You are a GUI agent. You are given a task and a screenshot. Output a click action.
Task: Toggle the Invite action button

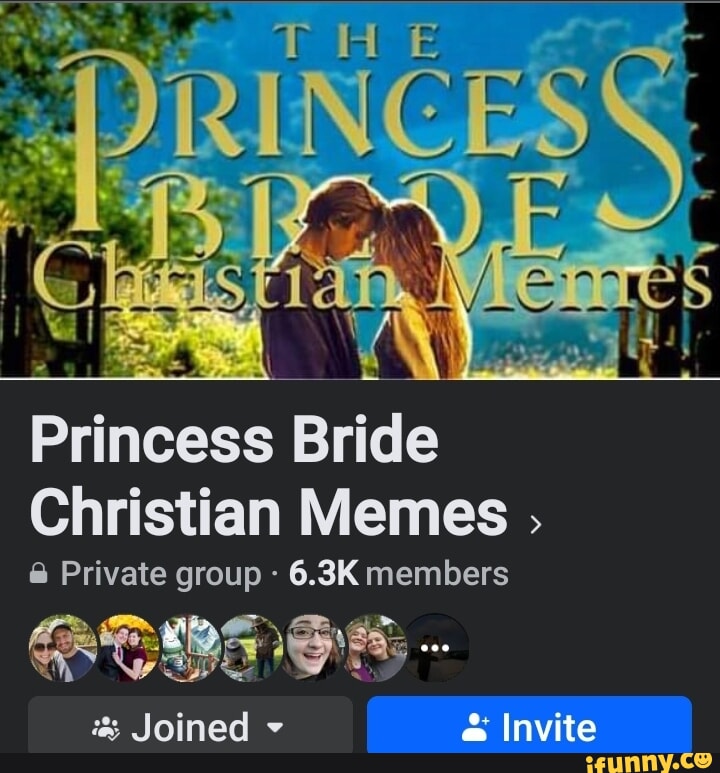[x=530, y=727]
